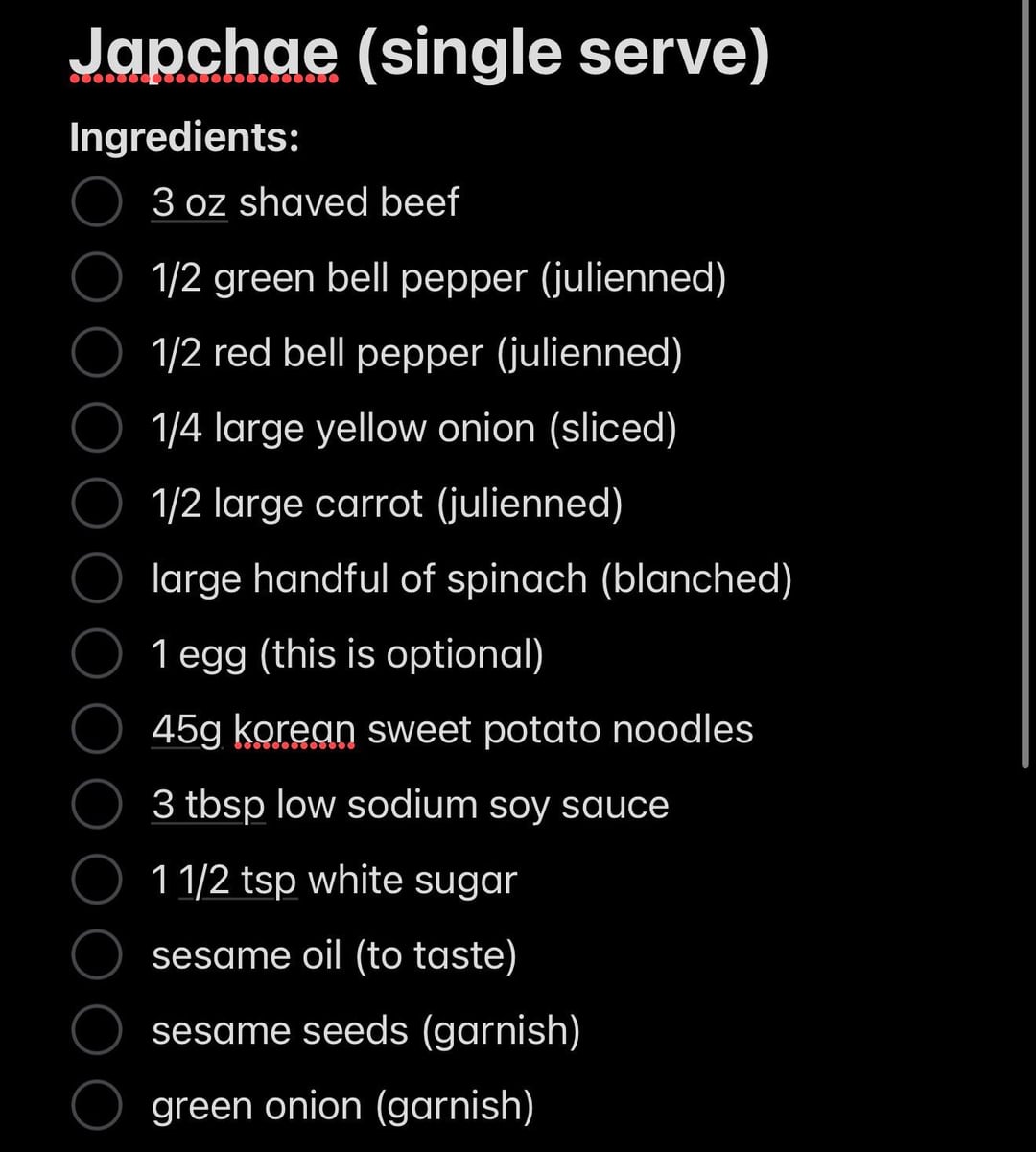Check the 1/4 large yellow onion item
Screen dimensions: 1036x1152
96,428
